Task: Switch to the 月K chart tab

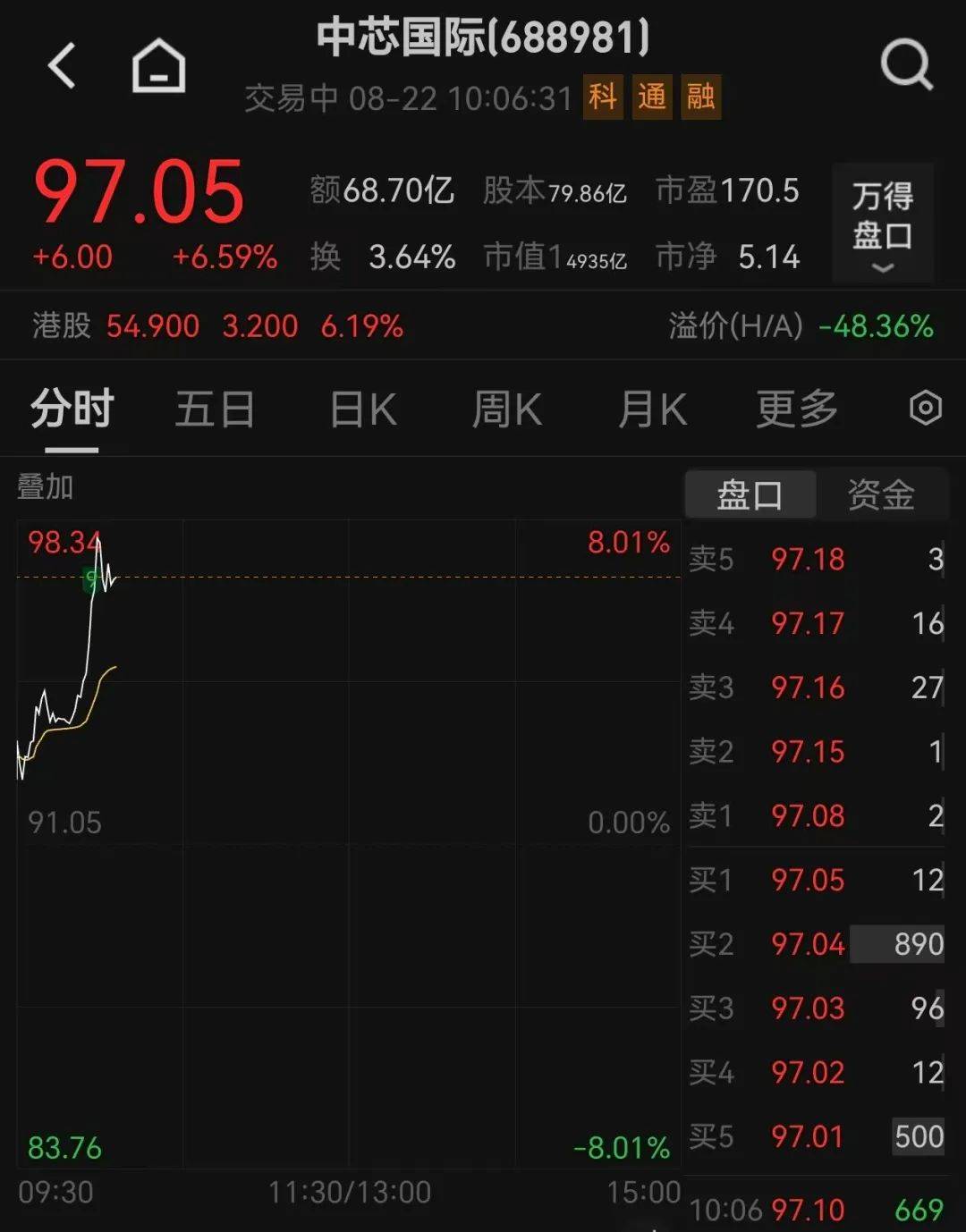Action: tap(652, 409)
